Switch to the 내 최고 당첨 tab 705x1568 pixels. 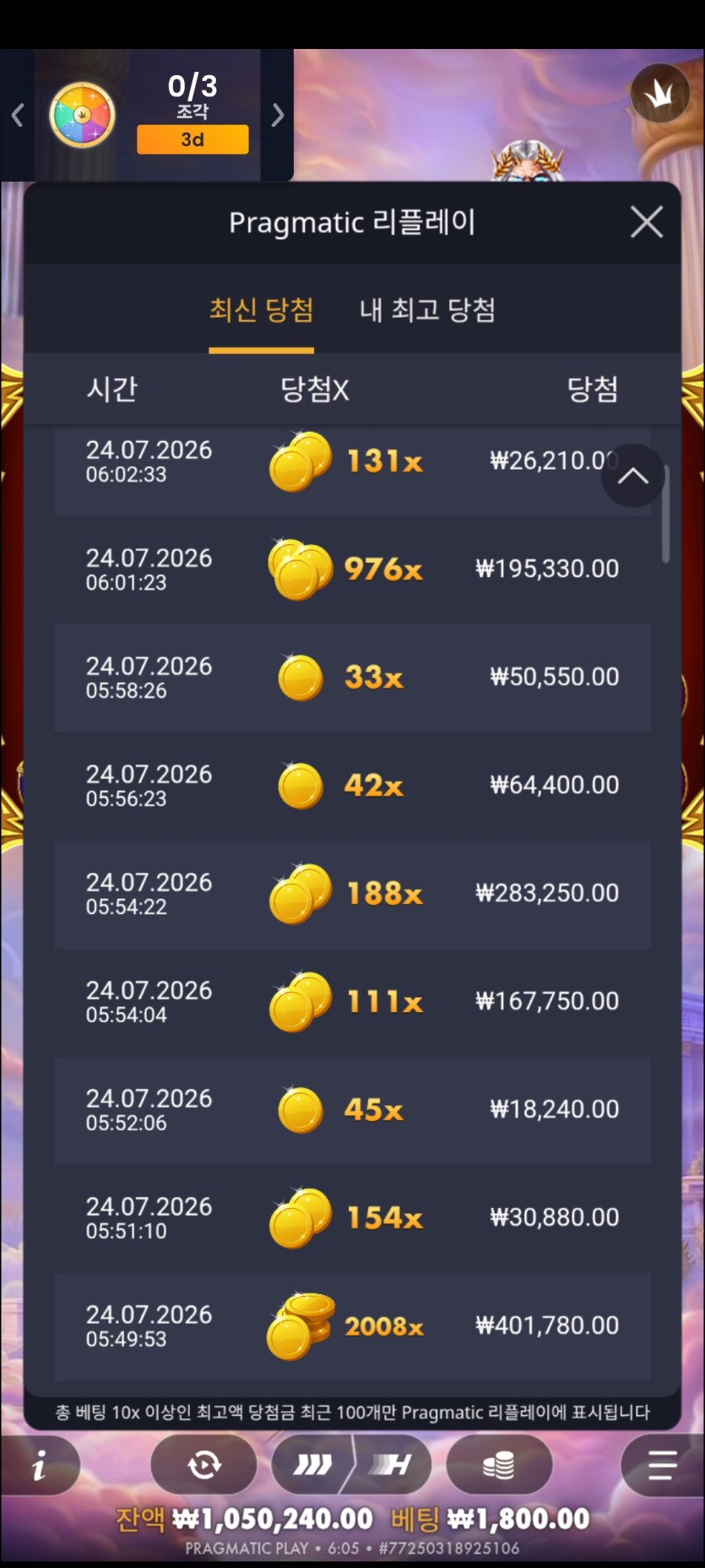427,310
